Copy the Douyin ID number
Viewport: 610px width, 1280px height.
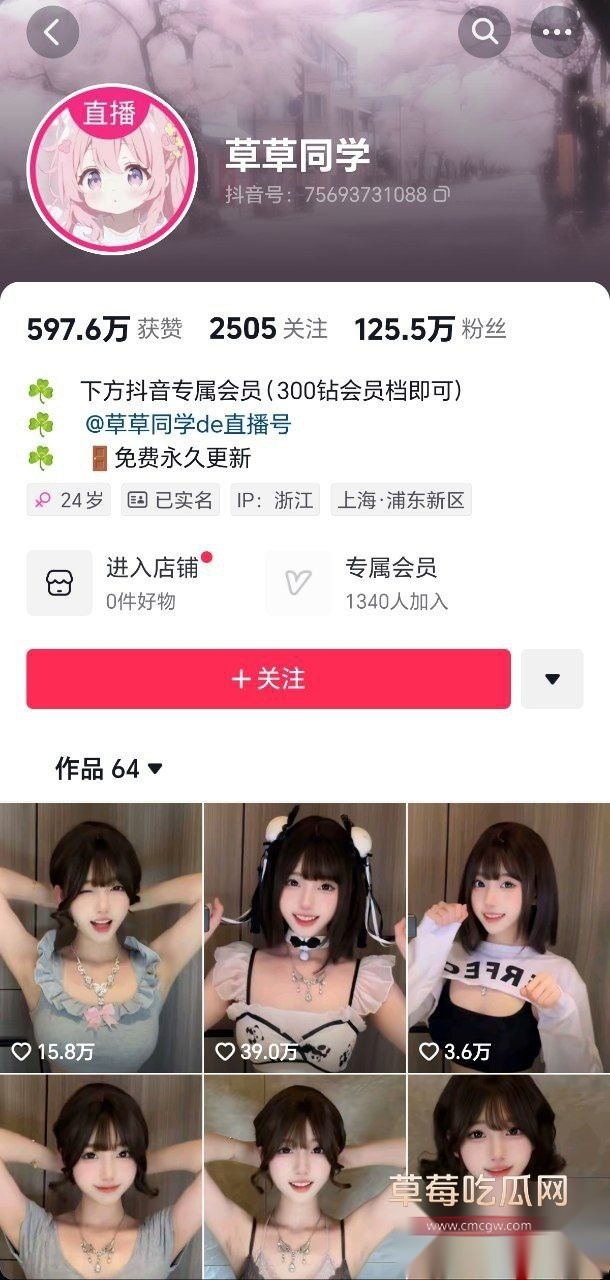coord(441,194)
